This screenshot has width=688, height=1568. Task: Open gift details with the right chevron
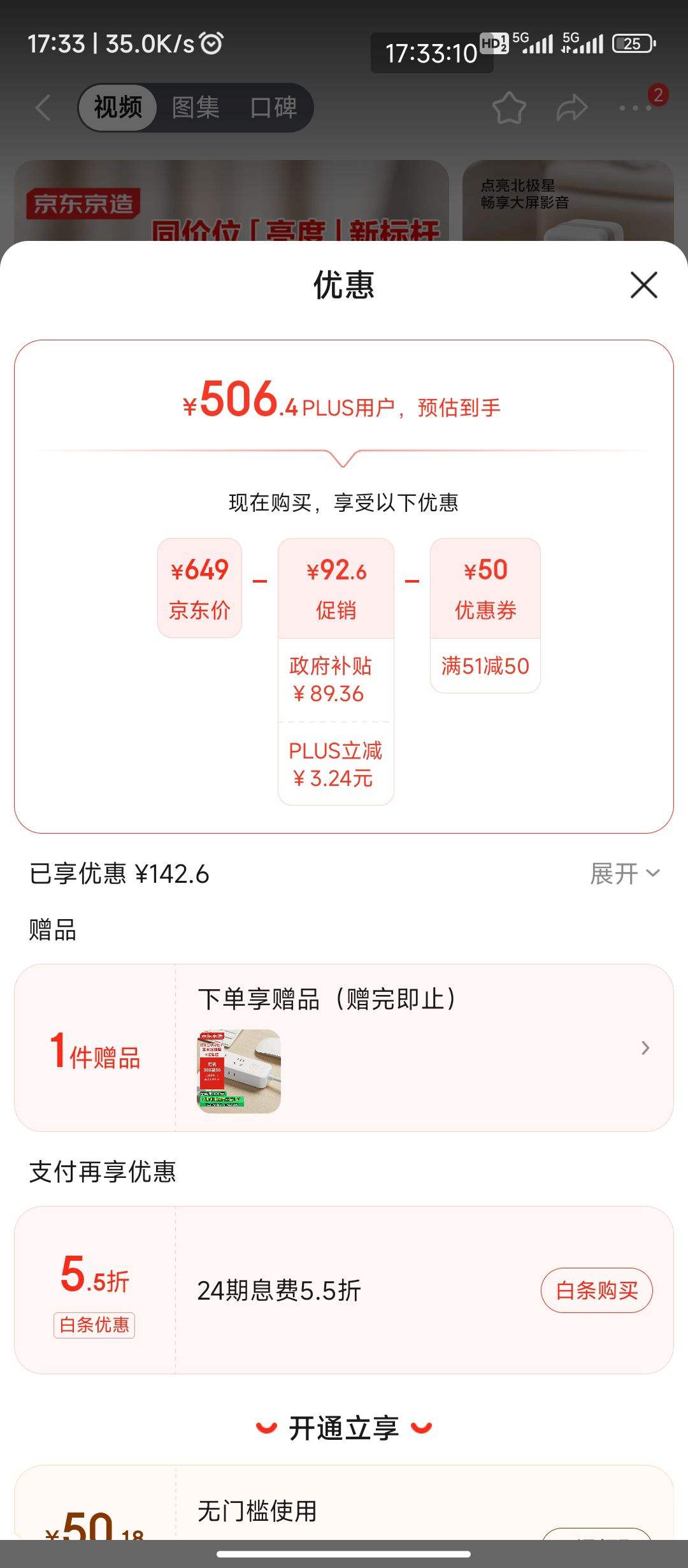pos(645,1048)
